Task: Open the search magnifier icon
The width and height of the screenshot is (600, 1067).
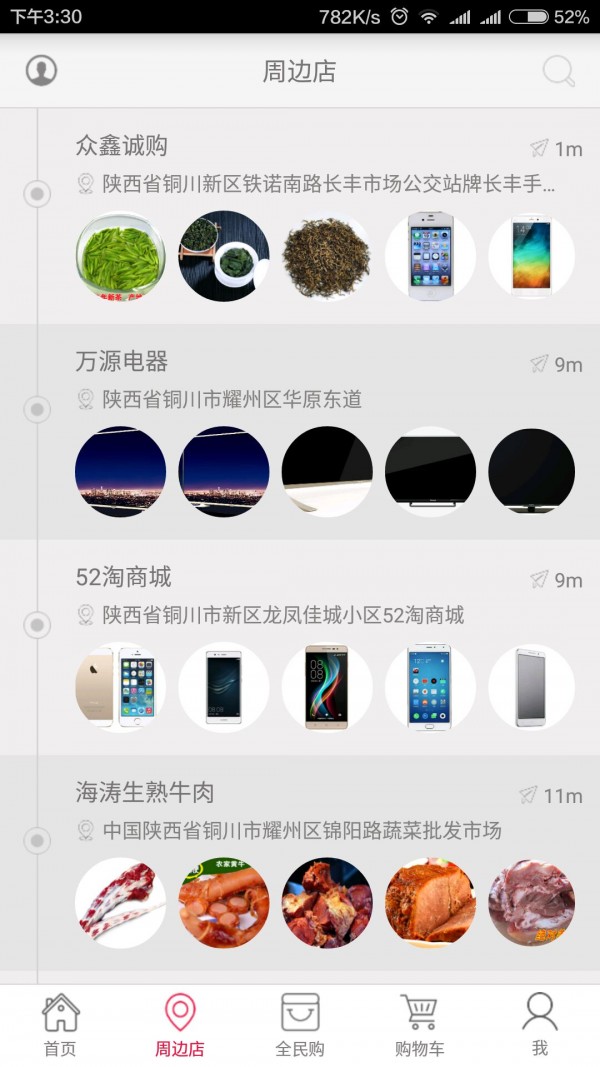Action: pyautogui.click(x=558, y=71)
